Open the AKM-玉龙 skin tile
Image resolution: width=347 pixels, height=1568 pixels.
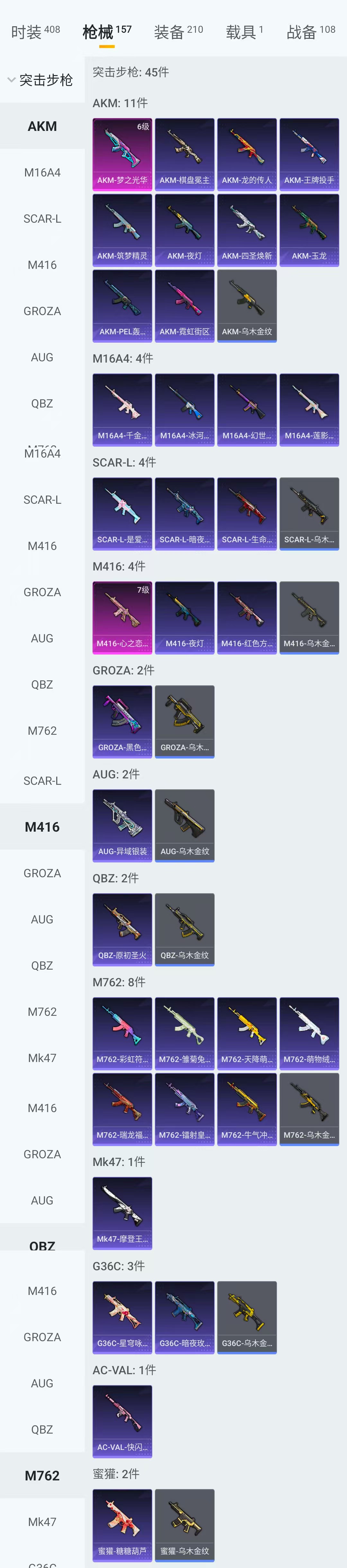click(308, 229)
